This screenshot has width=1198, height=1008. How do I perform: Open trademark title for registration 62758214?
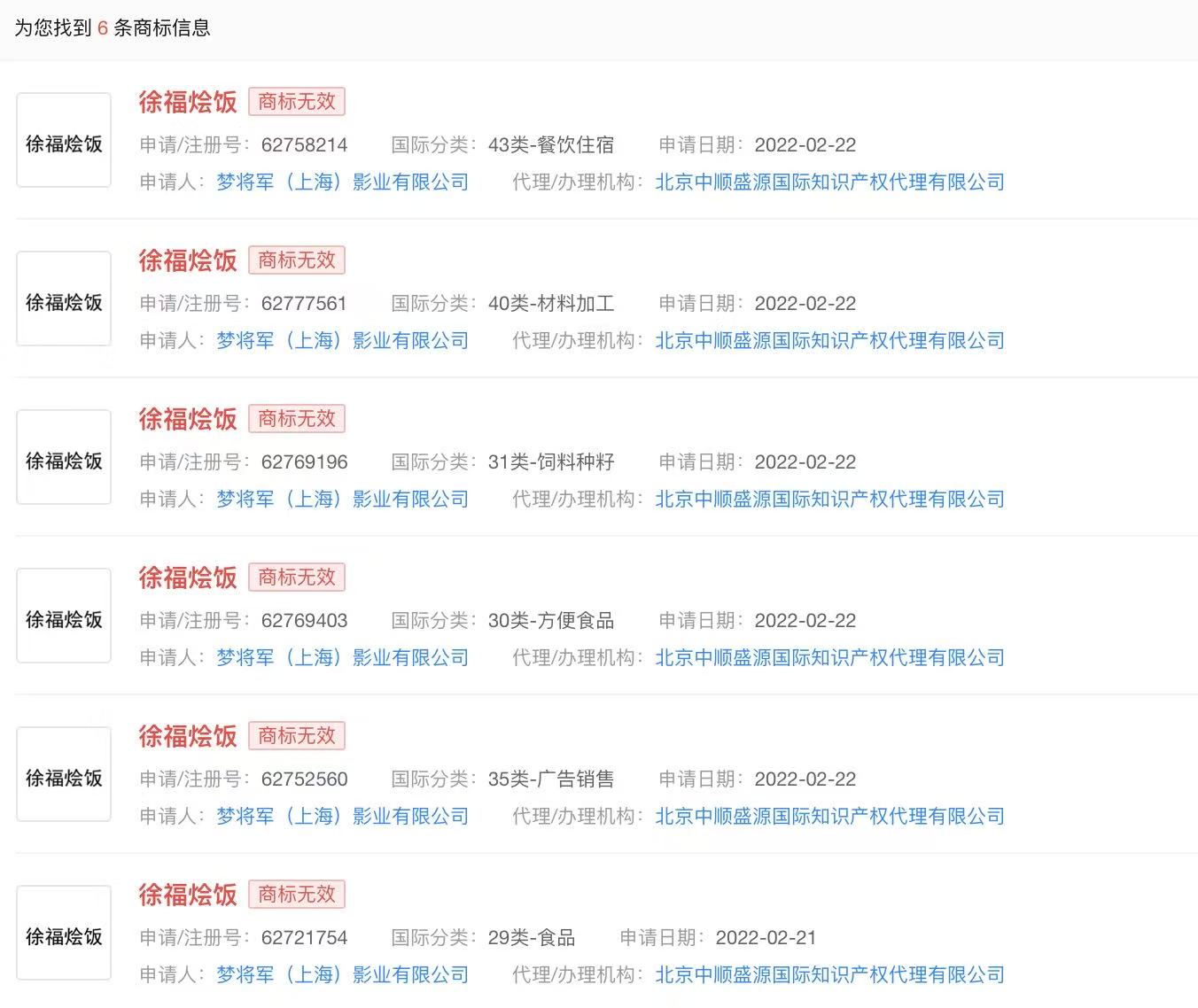click(x=188, y=102)
